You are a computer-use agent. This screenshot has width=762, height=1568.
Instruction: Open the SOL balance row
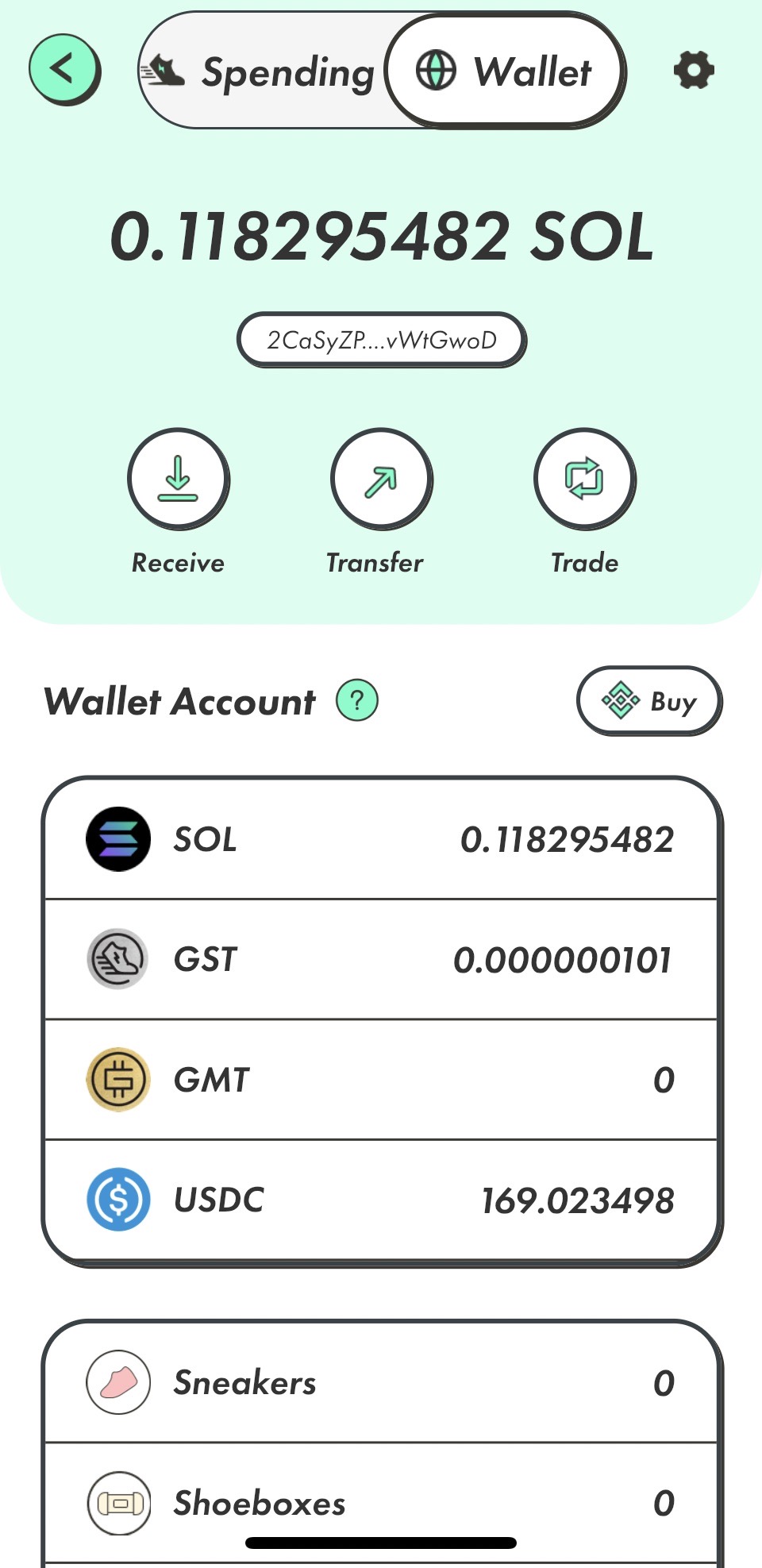coord(381,839)
